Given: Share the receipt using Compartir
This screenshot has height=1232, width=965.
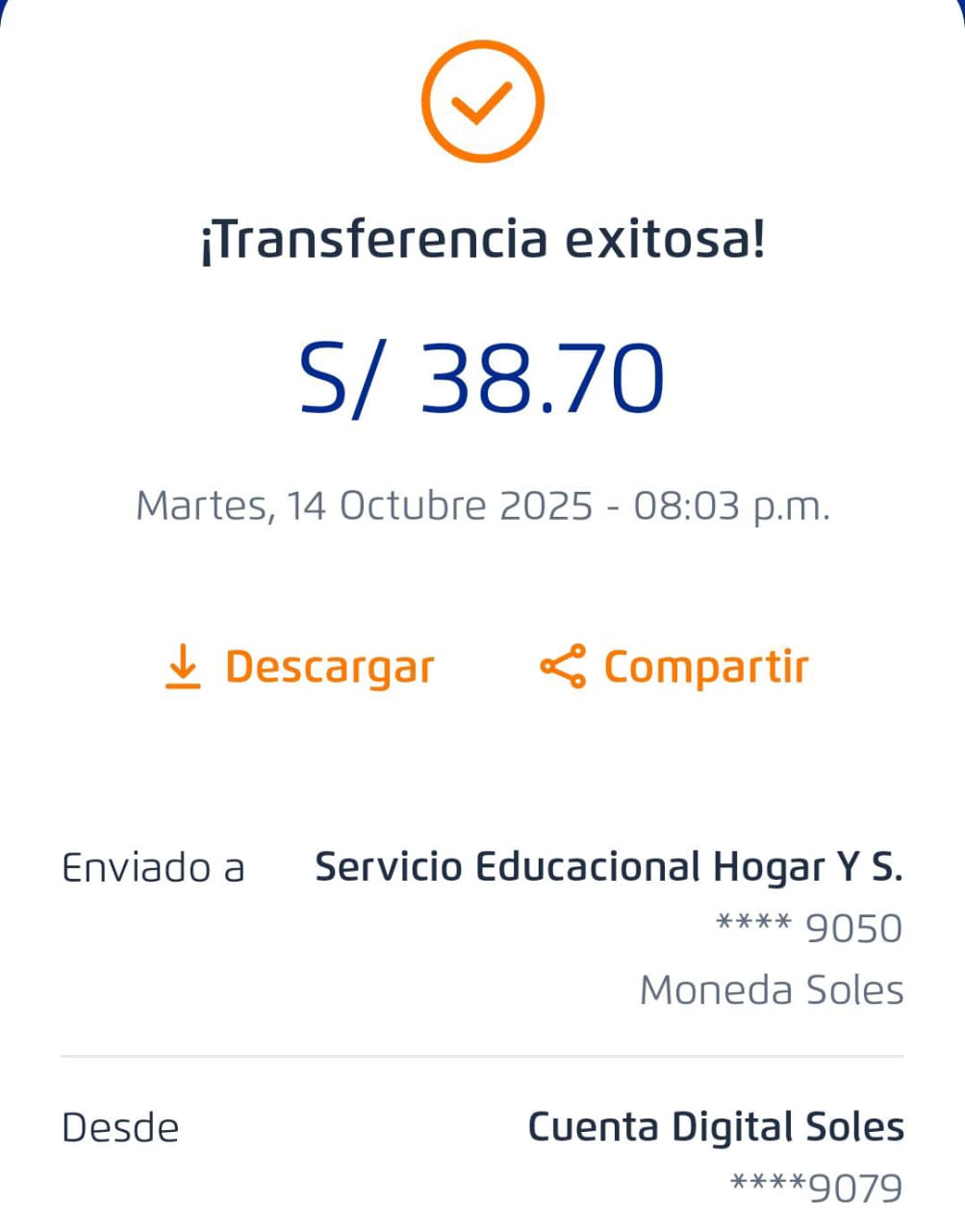Looking at the screenshot, I should [x=674, y=666].
